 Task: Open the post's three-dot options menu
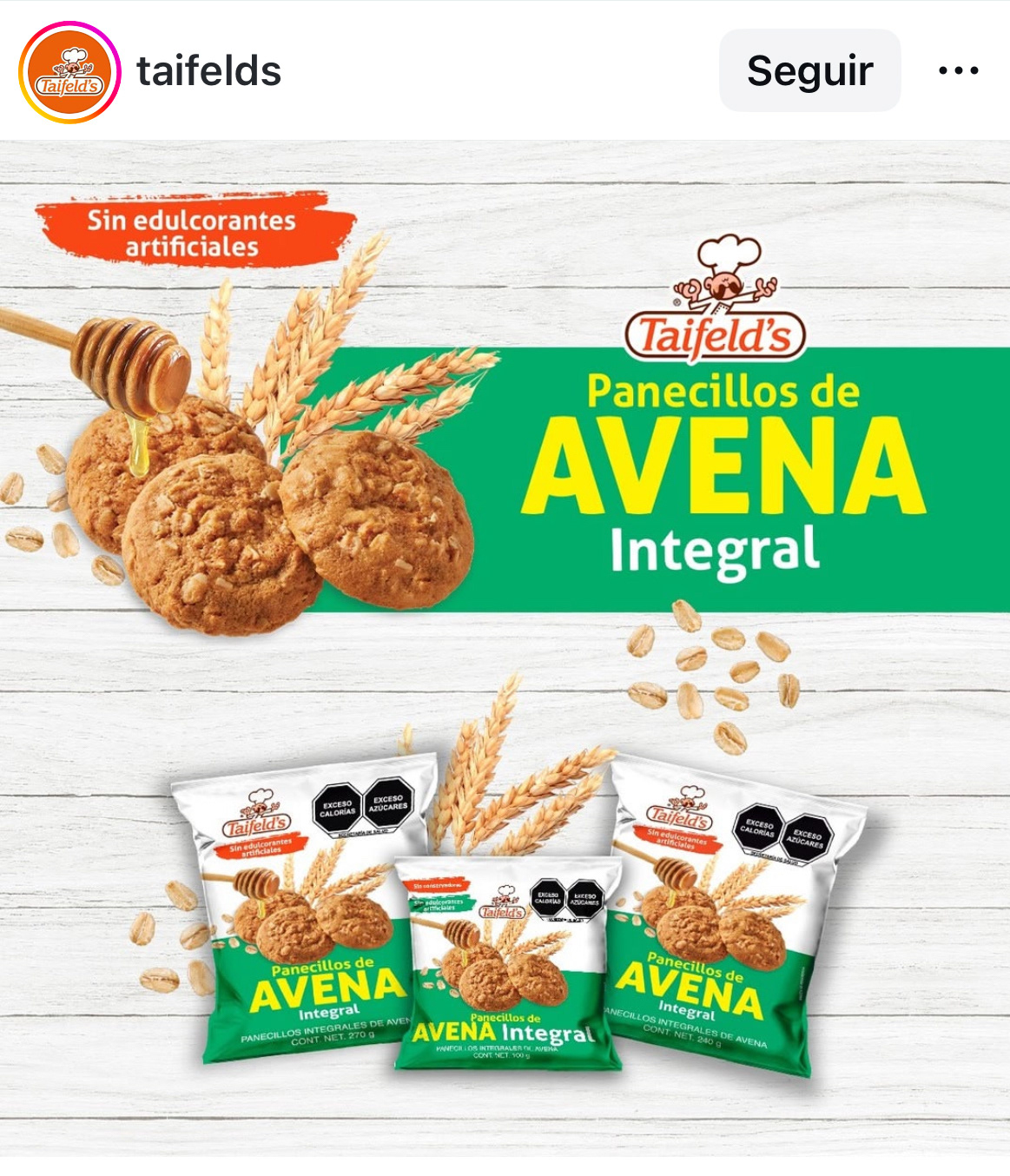[959, 71]
